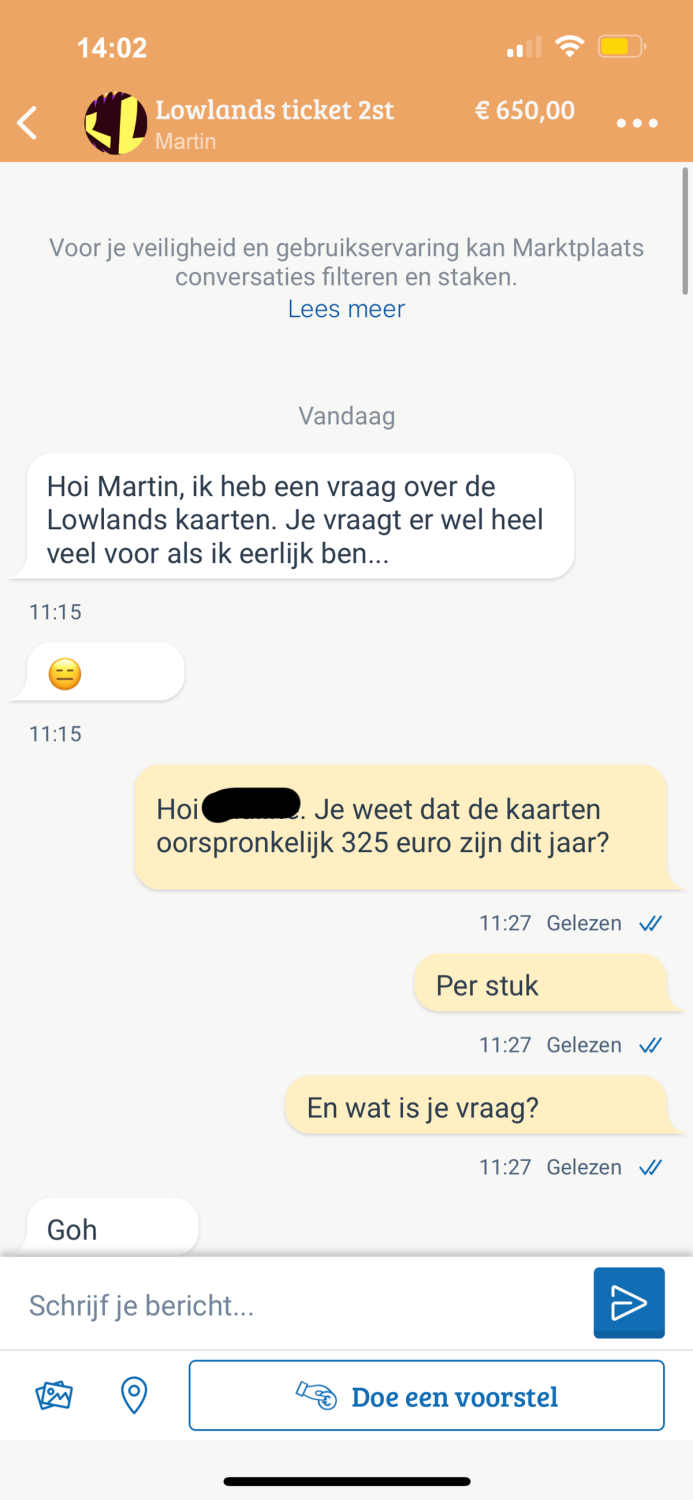
Task: Attach a photo to the chat
Action: pyautogui.click(x=54, y=1395)
